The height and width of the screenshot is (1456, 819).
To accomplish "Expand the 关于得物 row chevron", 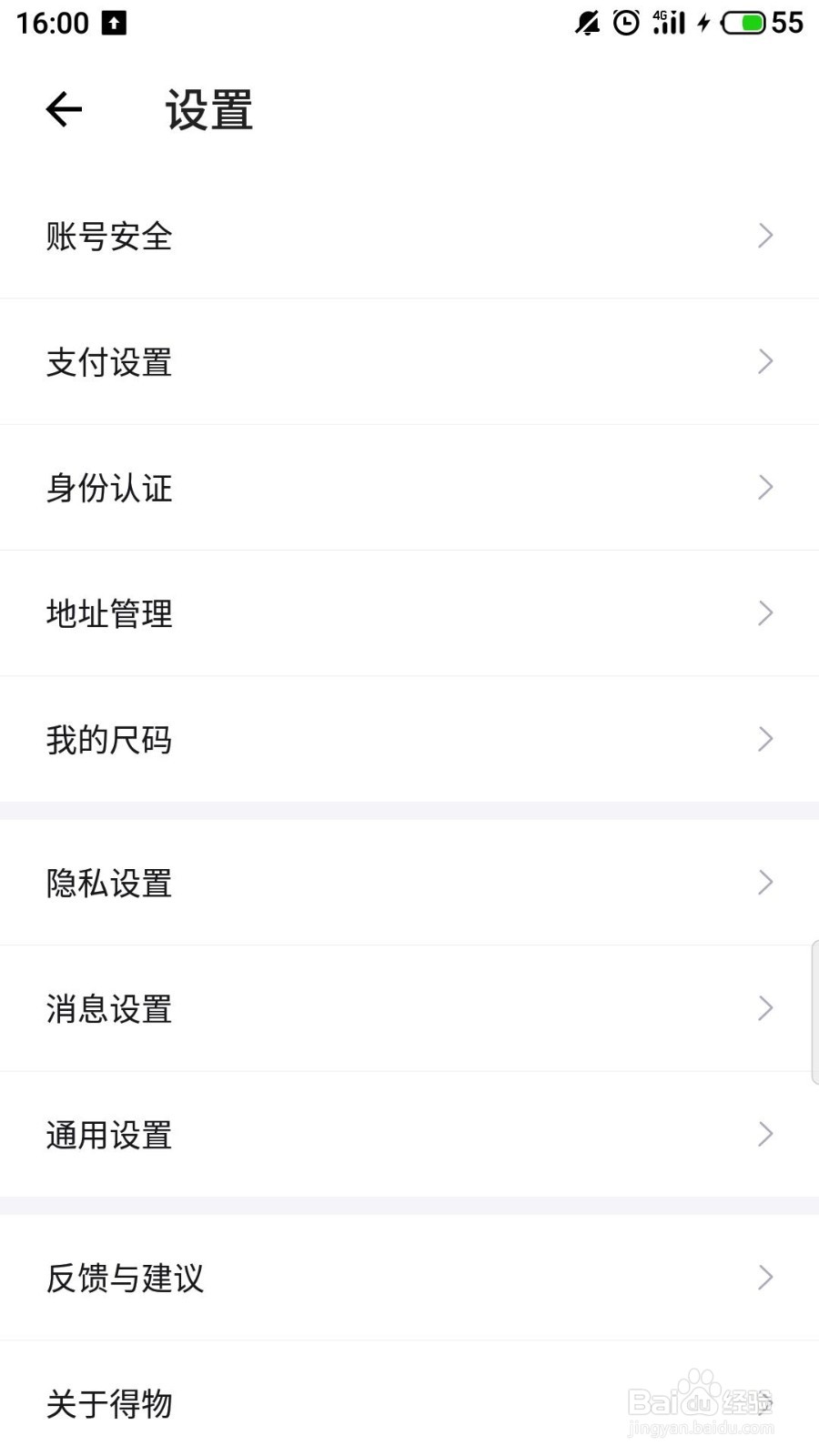I will tap(765, 1404).
